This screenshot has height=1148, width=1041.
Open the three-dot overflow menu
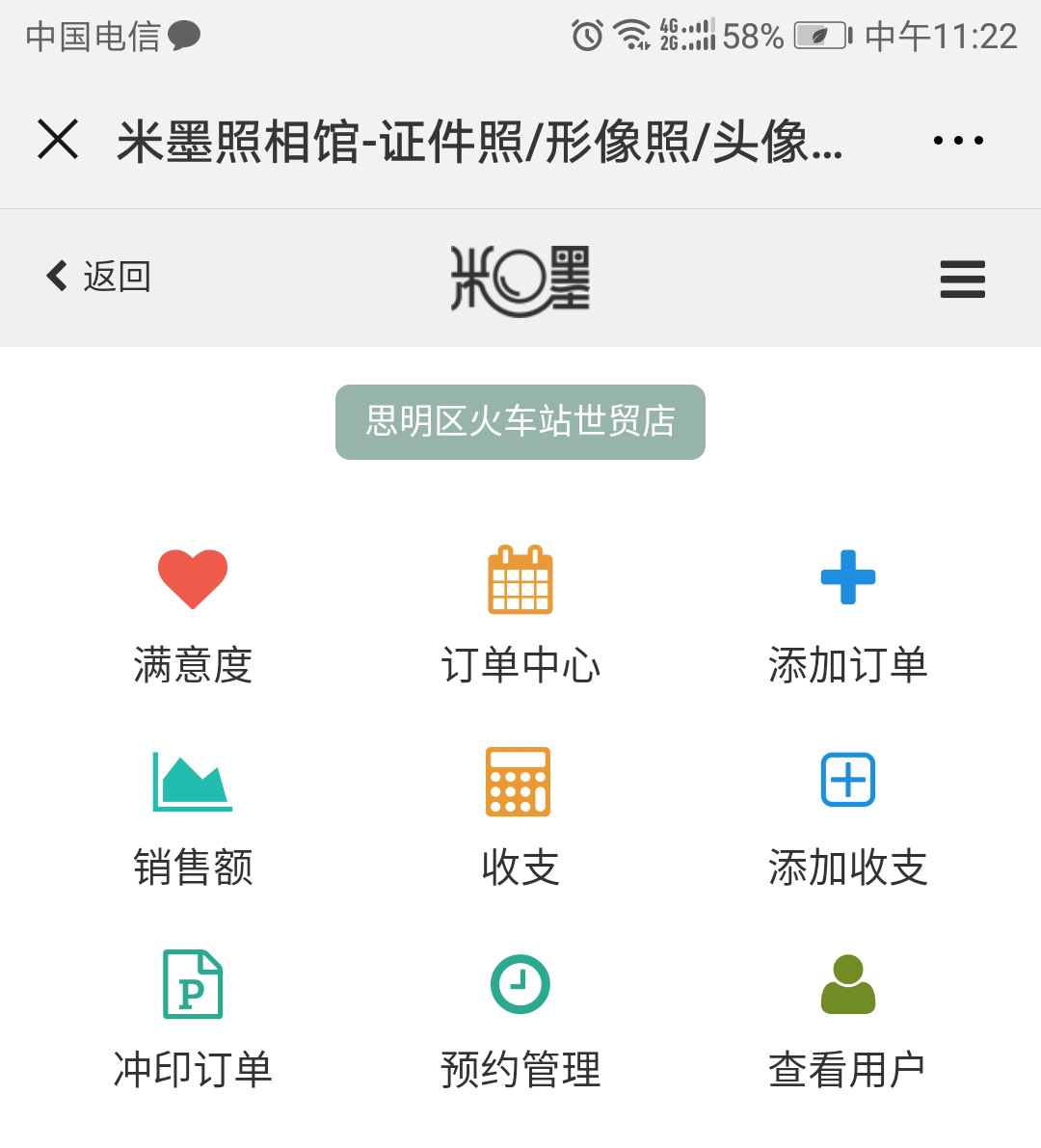[x=958, y=141]
